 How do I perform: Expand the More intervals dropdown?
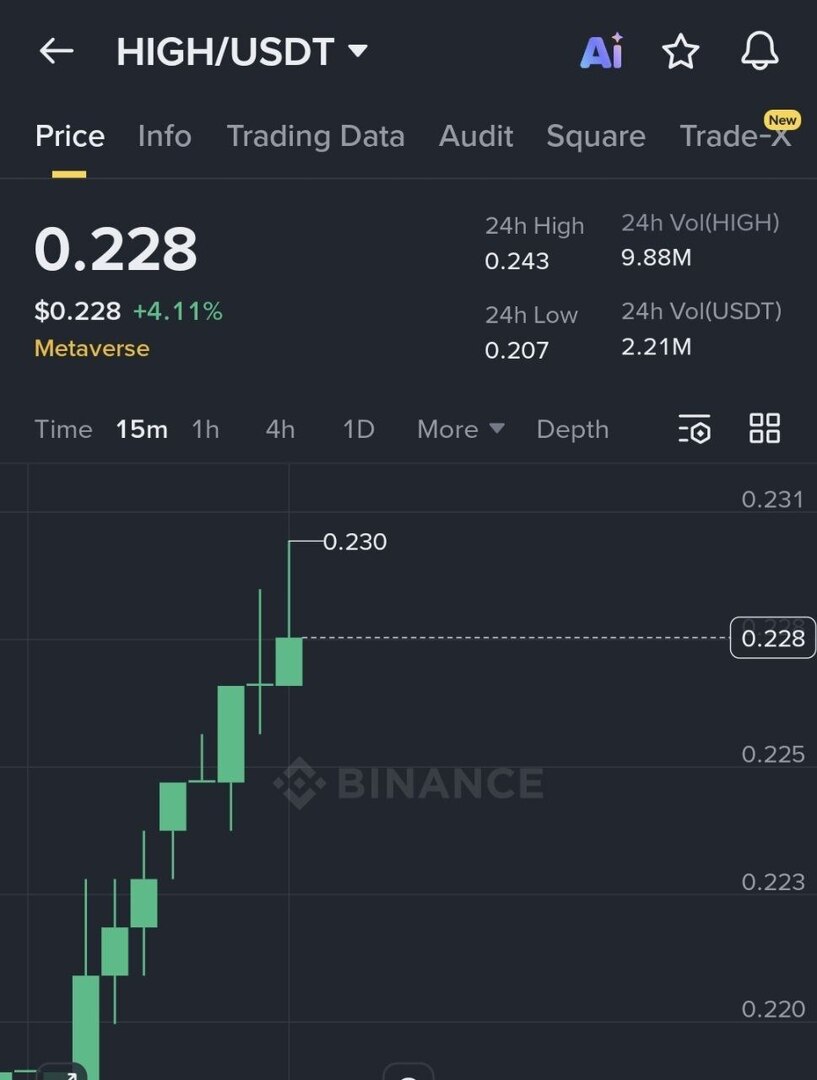460,429
